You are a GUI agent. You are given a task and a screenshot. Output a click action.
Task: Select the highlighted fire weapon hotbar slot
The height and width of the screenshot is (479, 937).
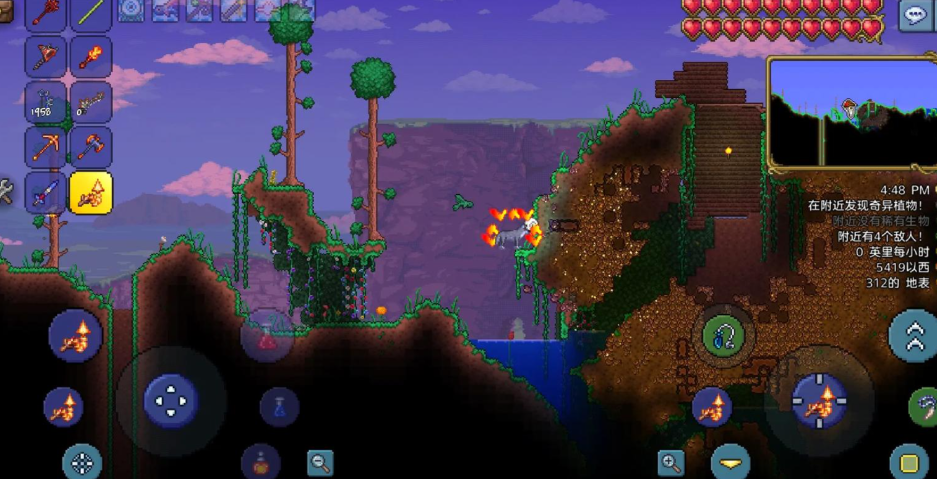[90, 192]
